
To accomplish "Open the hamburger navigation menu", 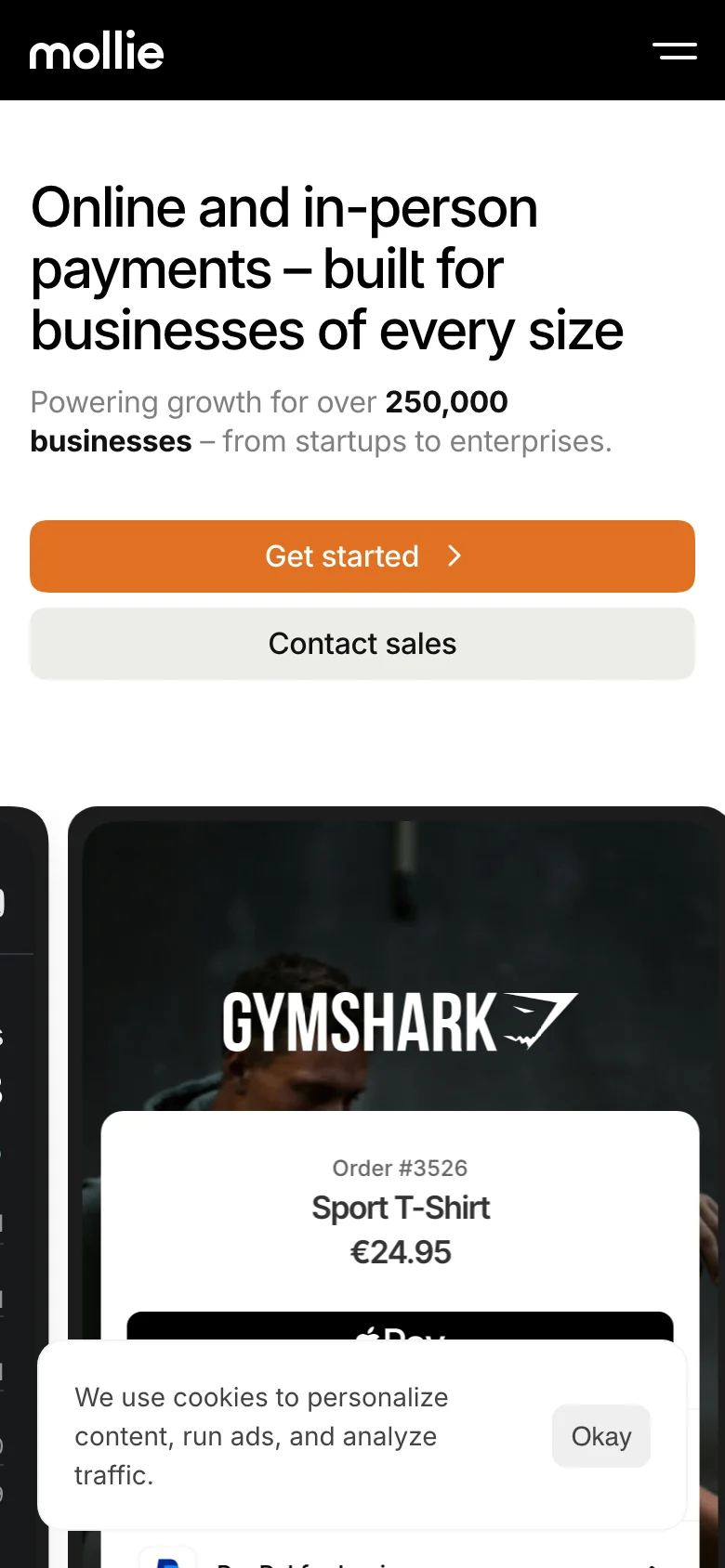I will pyautogui.click(x=675, y=51).
